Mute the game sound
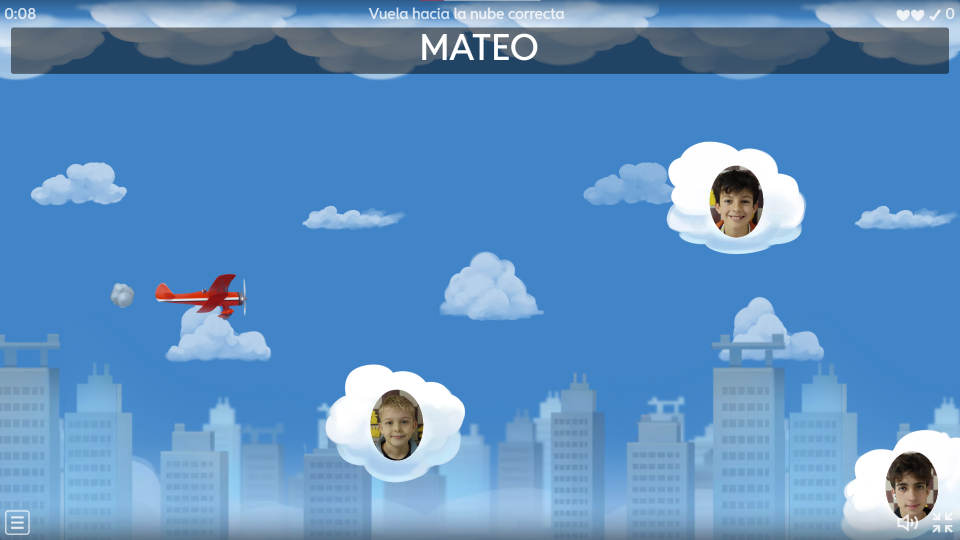 [907, 522]
